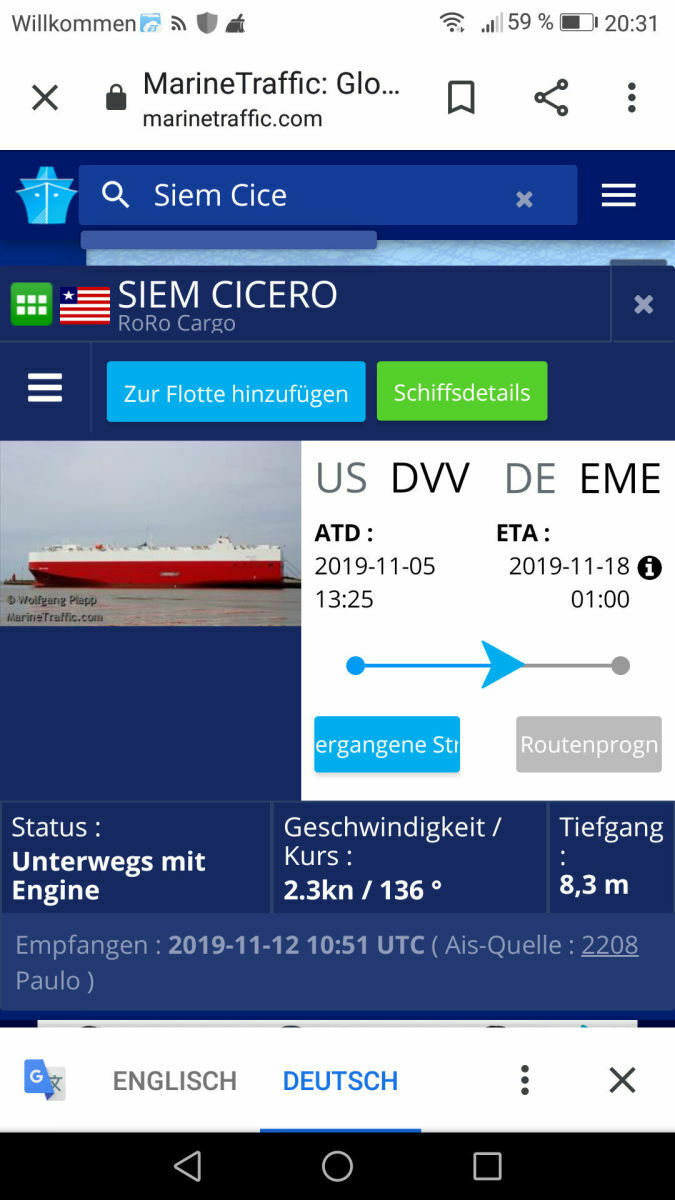Open translate bar more options
The image size is (675, 1200).
[x=525, y=1080]
